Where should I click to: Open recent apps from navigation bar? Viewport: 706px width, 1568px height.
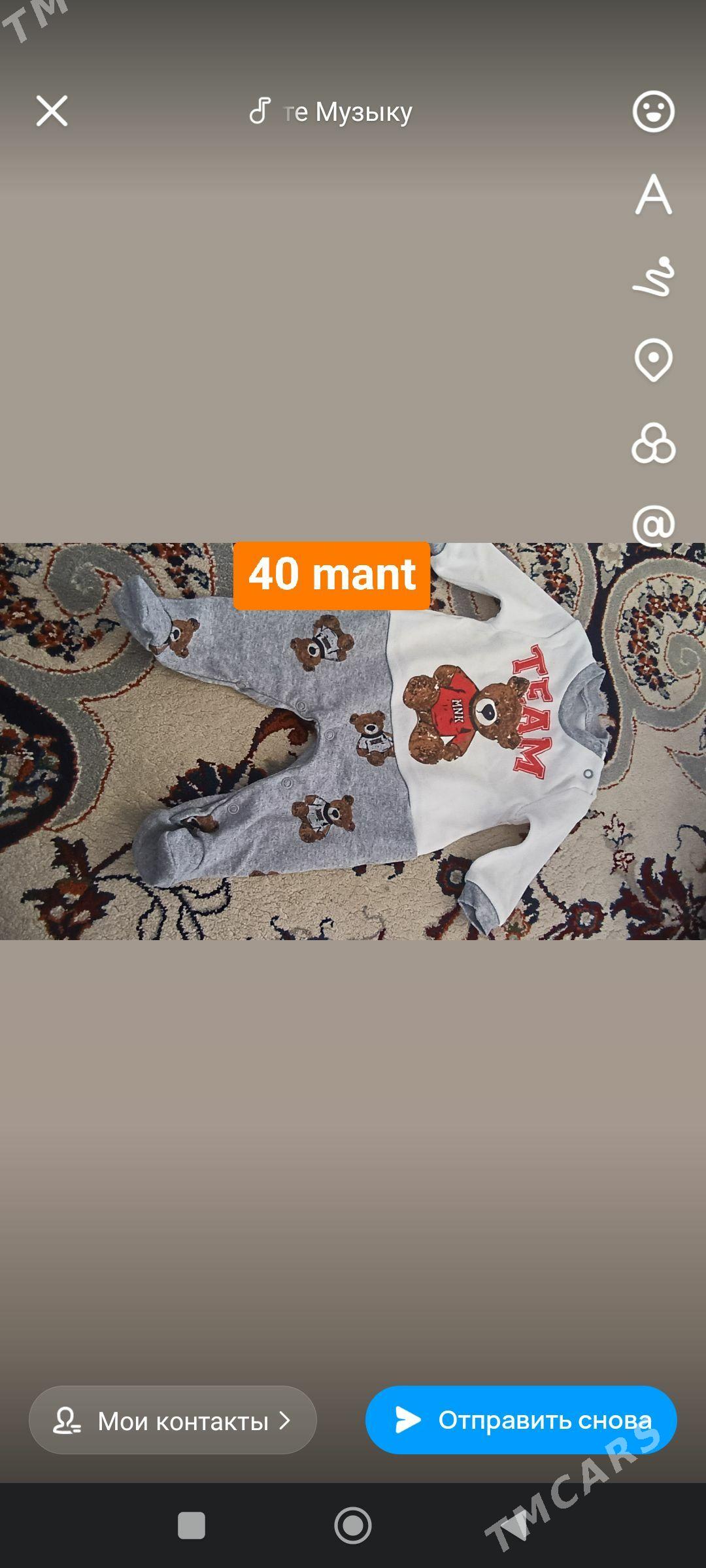192,1526
